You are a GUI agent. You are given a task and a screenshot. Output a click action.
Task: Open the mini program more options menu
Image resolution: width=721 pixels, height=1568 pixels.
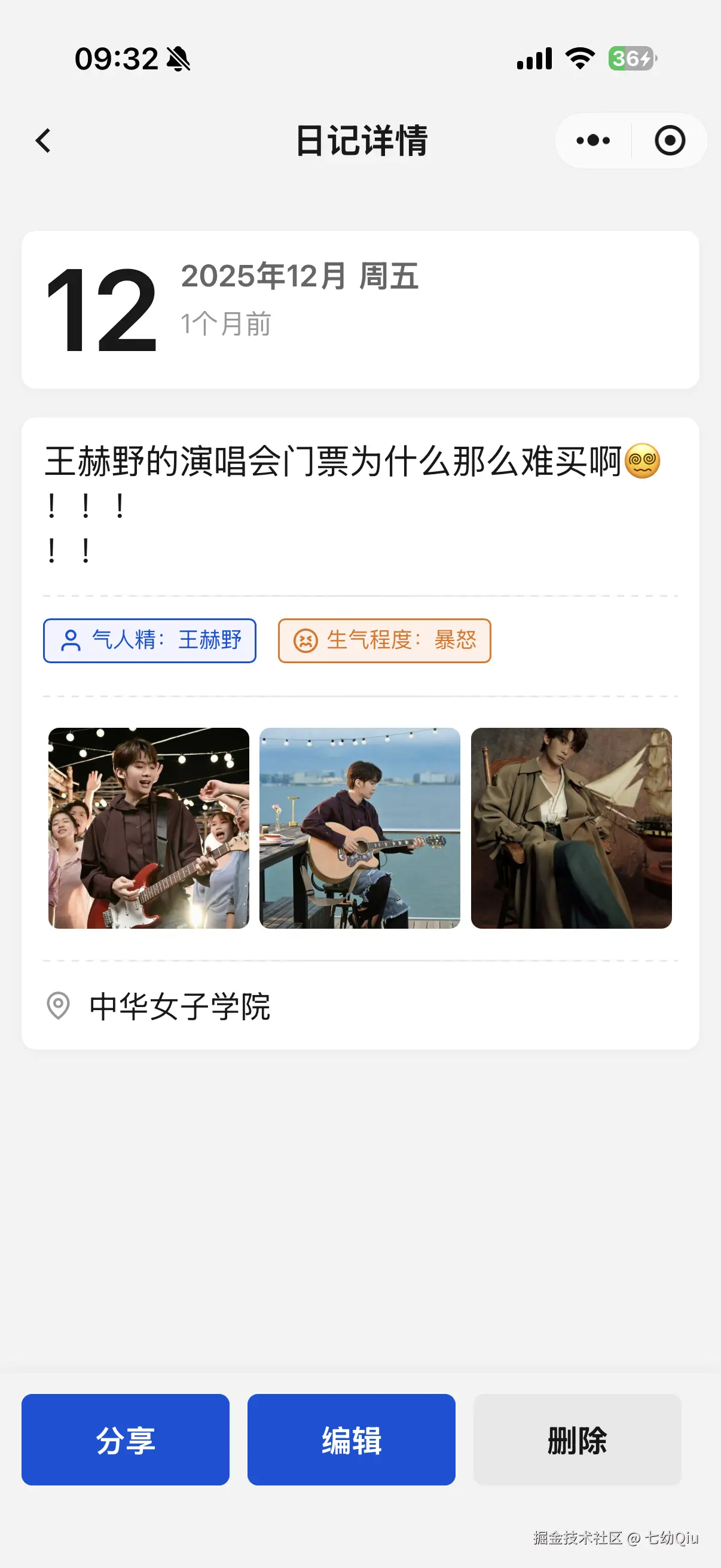(x=592, y=141)
